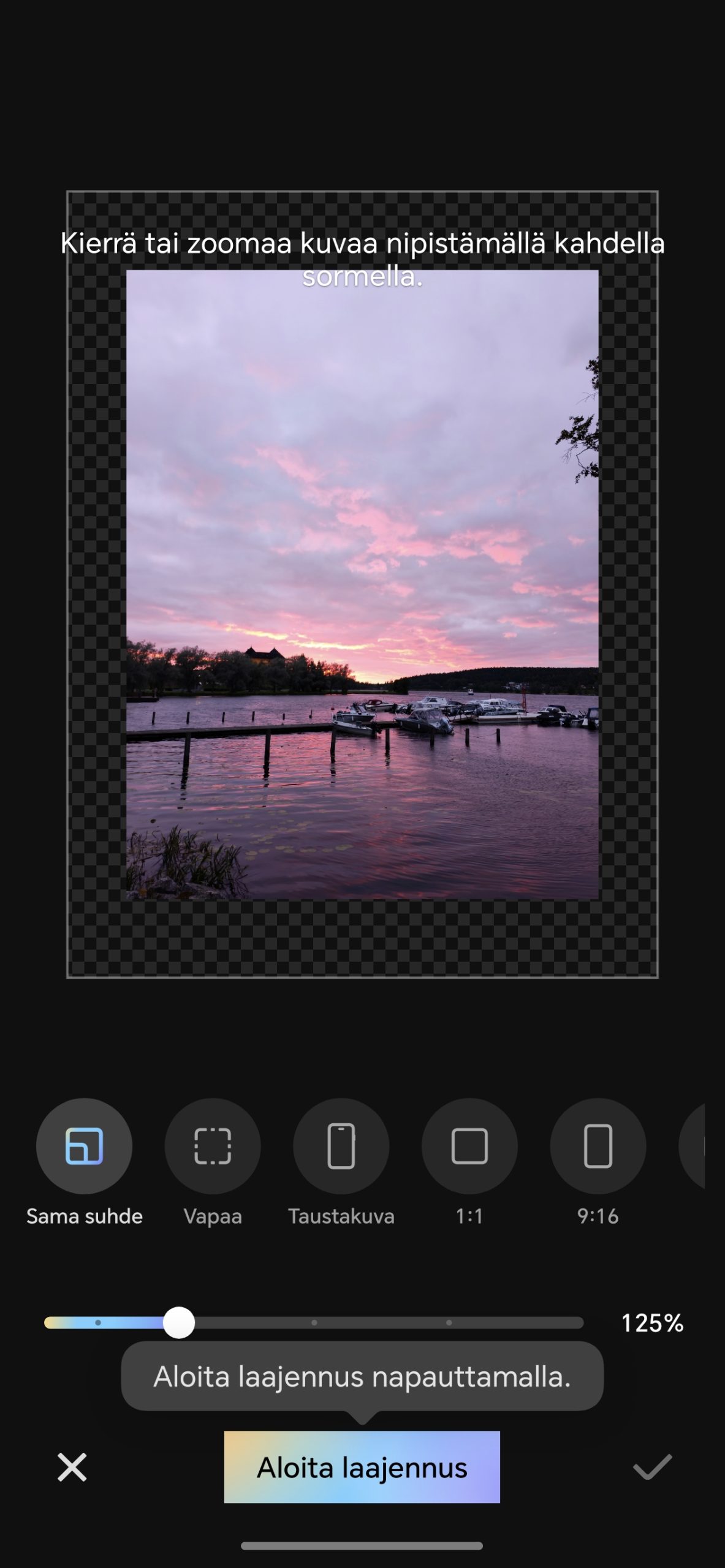This screenshot has width=725, height=1568.
Task: Tap the expansion slider handle at 125%
Action: pos(179,1323)
